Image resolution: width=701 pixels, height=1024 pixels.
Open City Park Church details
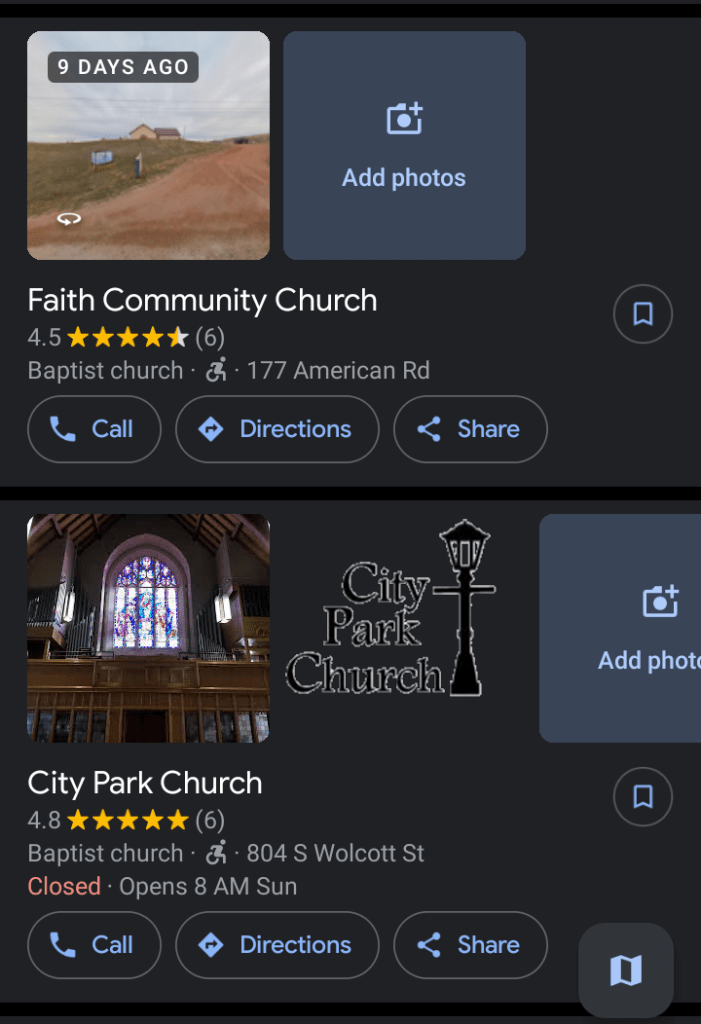[x=145, y=783]
